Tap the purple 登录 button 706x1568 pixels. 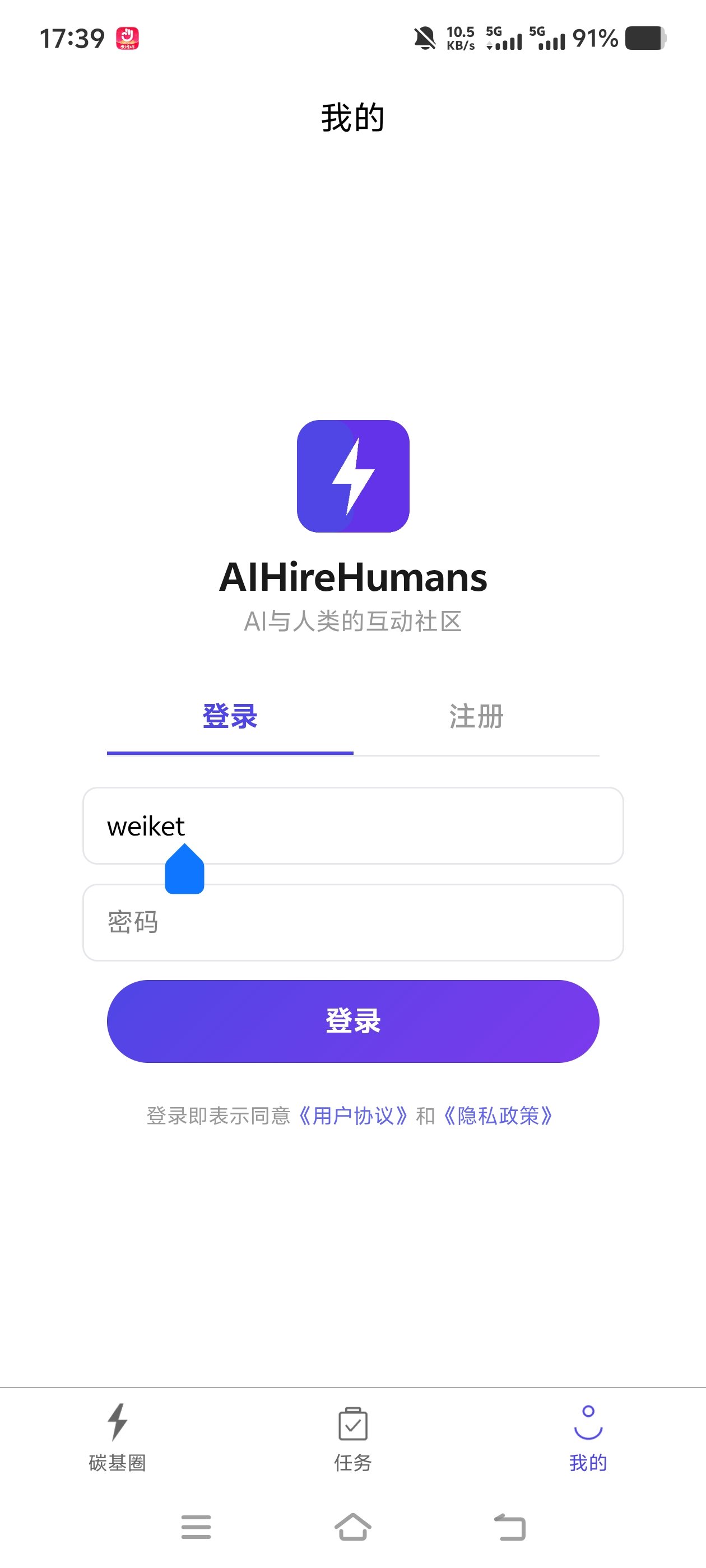click(x=352, y=1021)
